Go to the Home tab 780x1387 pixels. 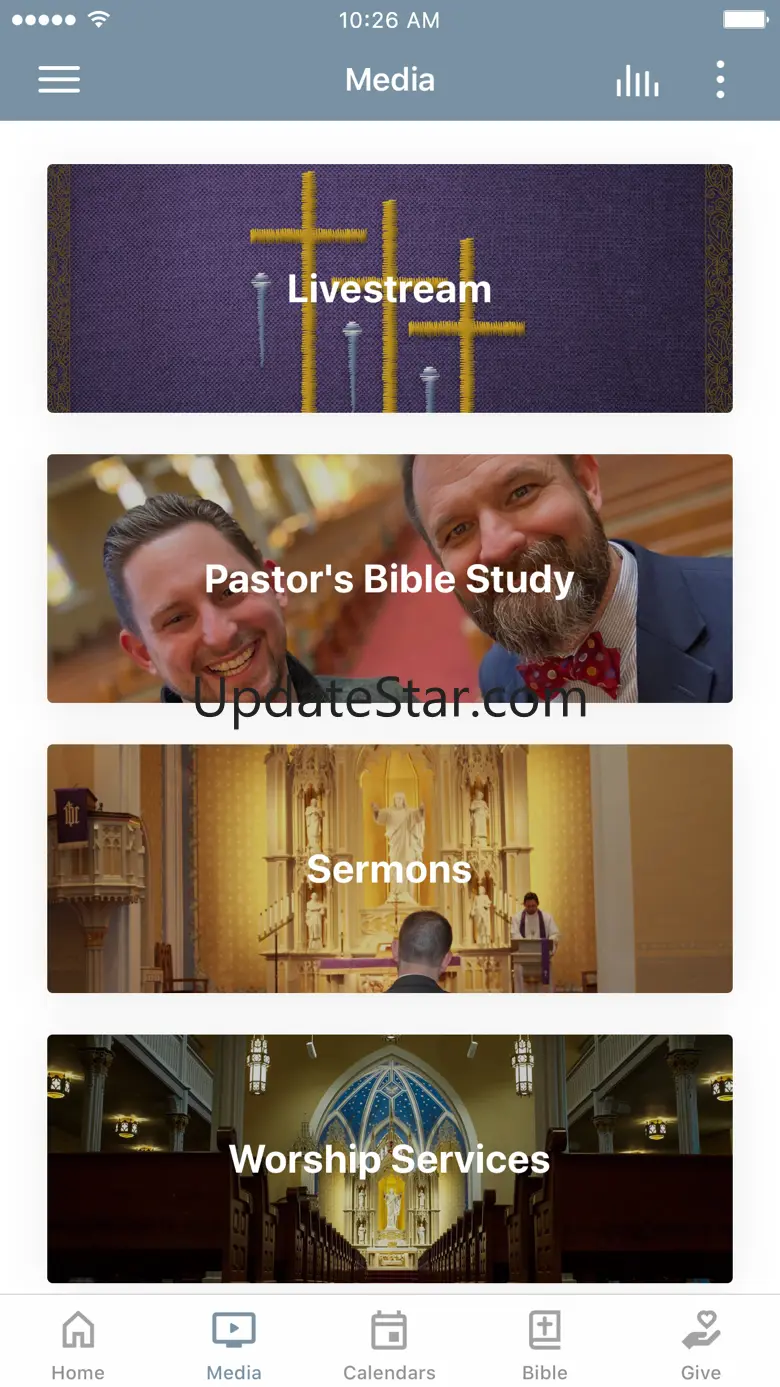(78, 1345)
